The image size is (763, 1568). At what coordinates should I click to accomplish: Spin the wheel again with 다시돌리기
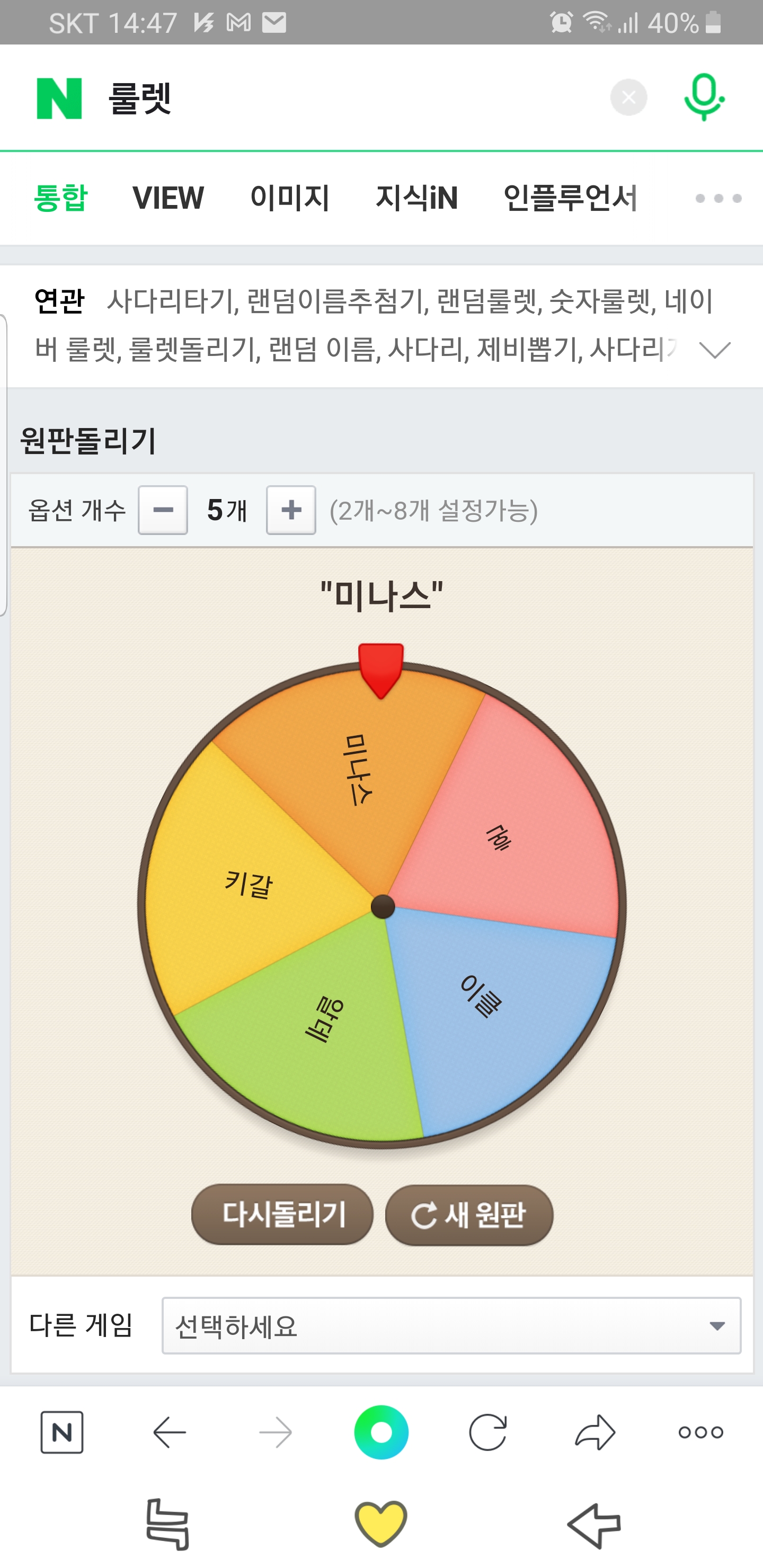click(282, 1214)
